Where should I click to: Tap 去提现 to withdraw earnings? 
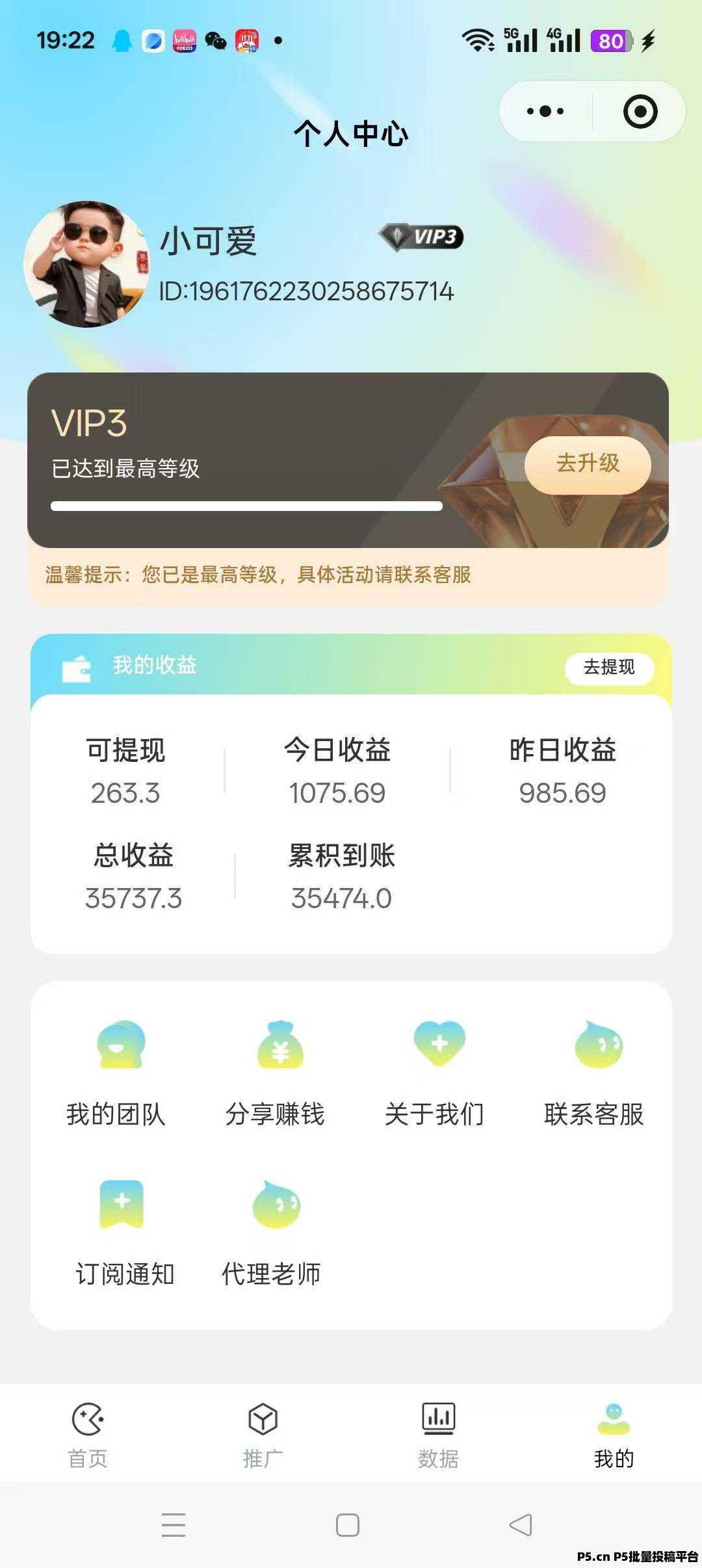click(x=609, y=667)
